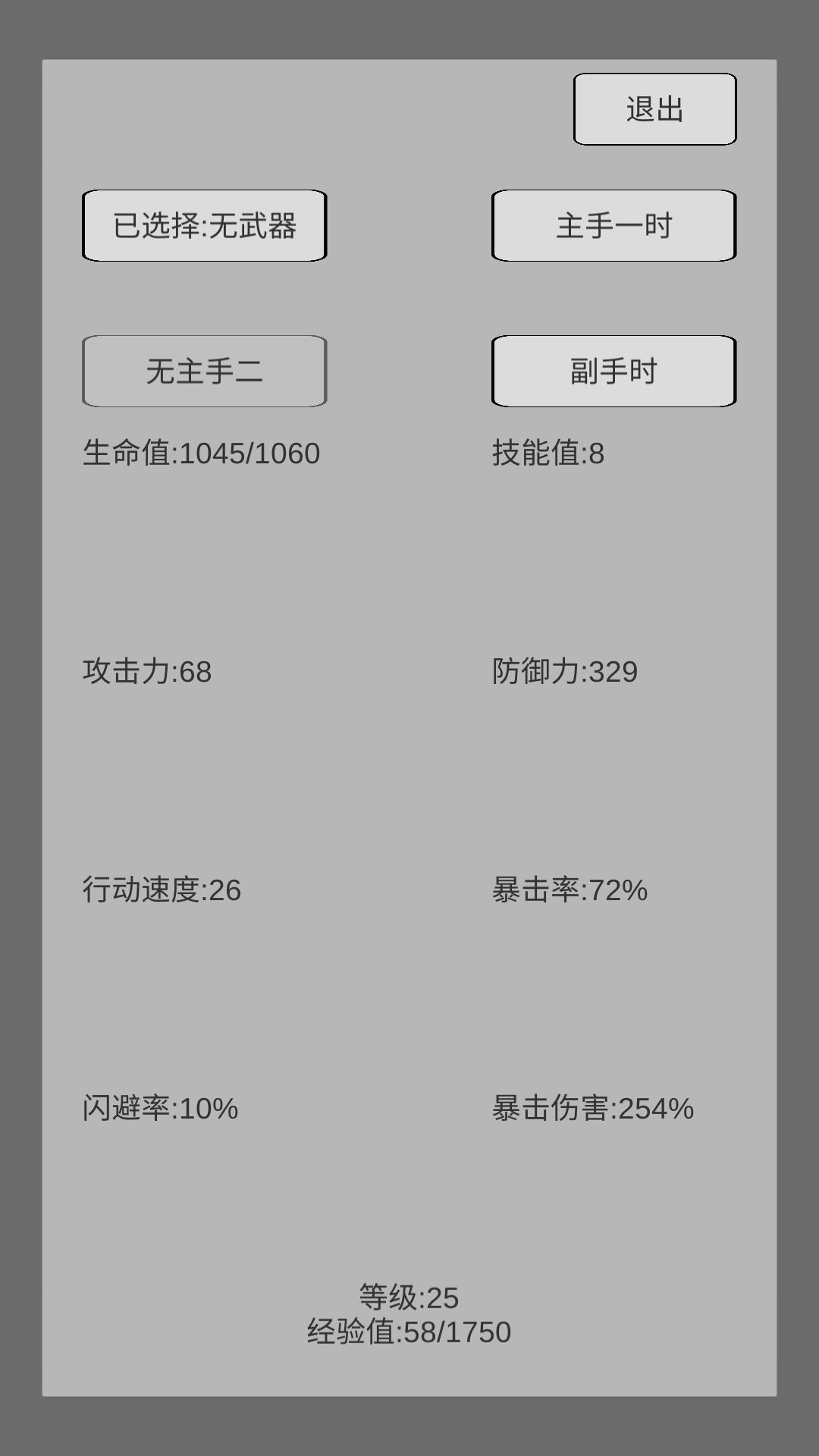Open the 已选择:无武器 weapon selection
The image size is (819, 1456).
[x=203, y=227]
